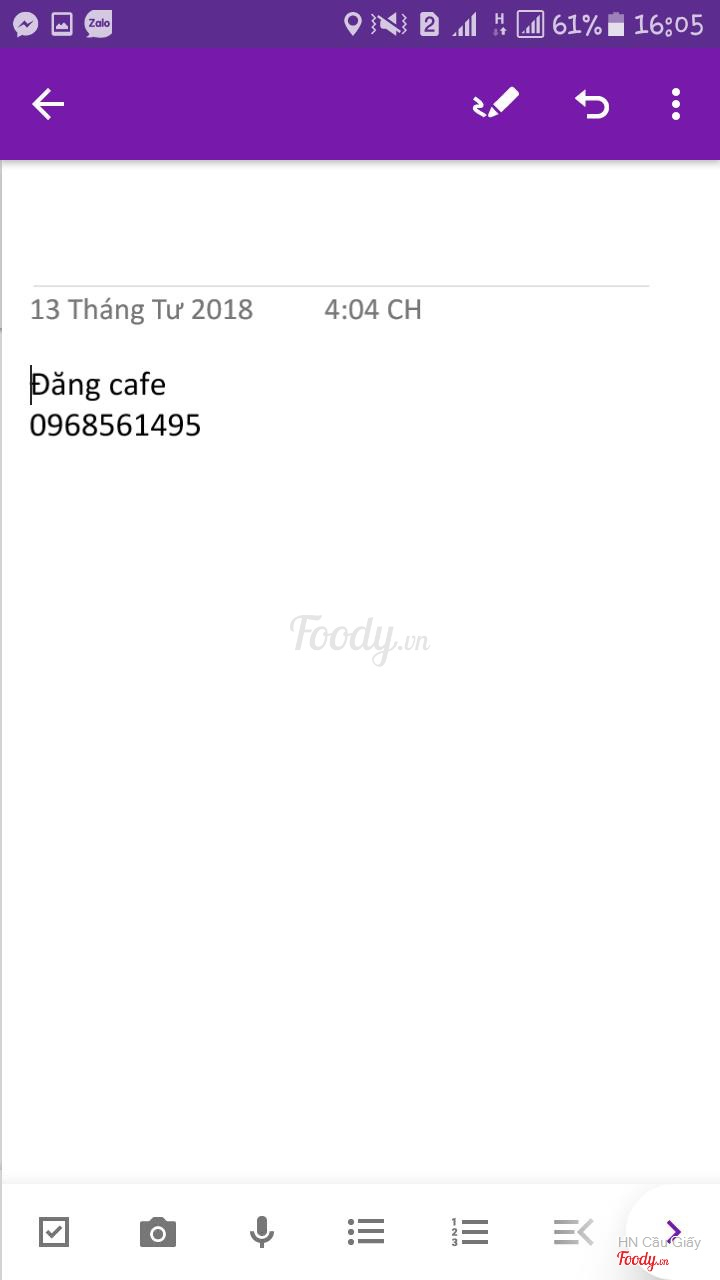This screenshot has height=1280, width=720.
Task: Open the overflow menu
Action: (676, 104)
